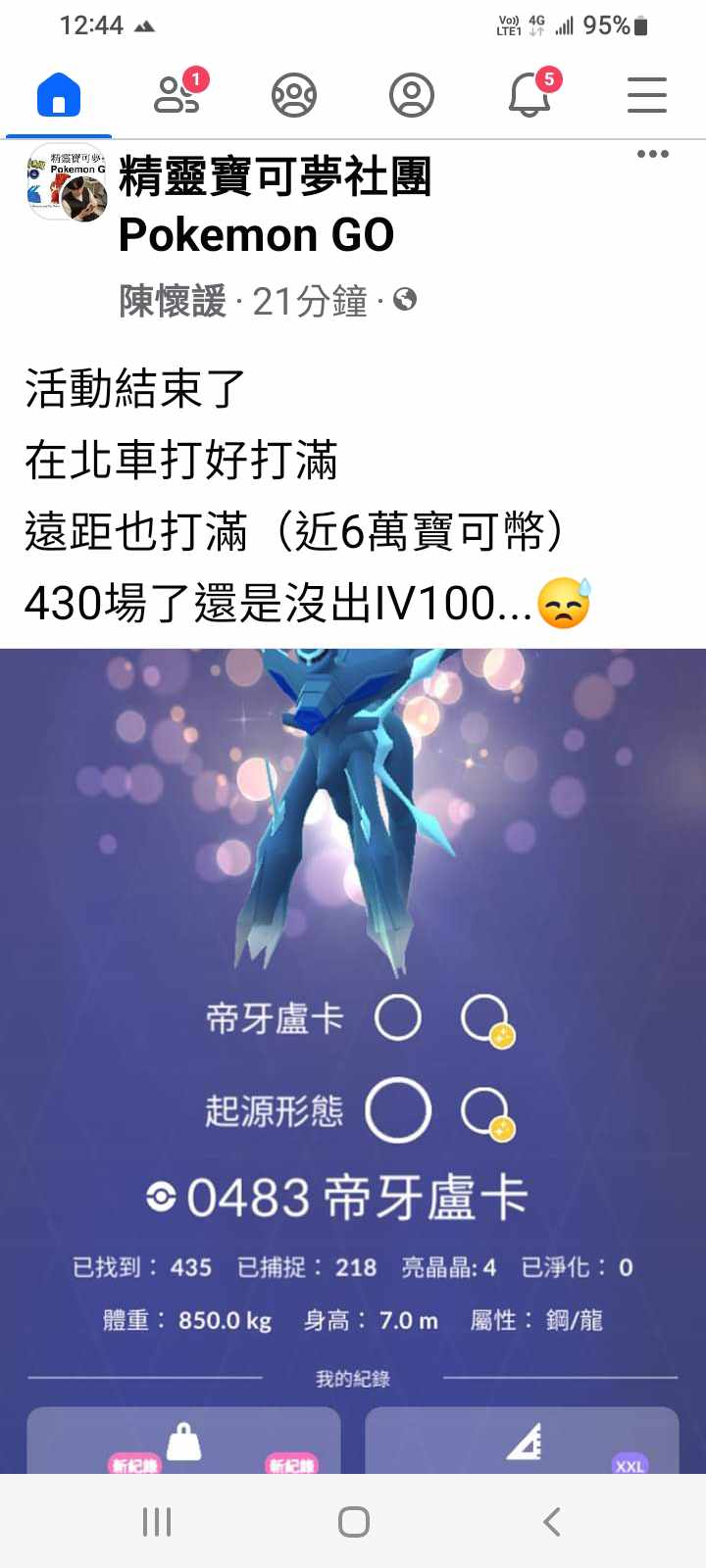
Task: Open the Pokédex screenshot photo in the post
Action: [x=353, y=1058]
